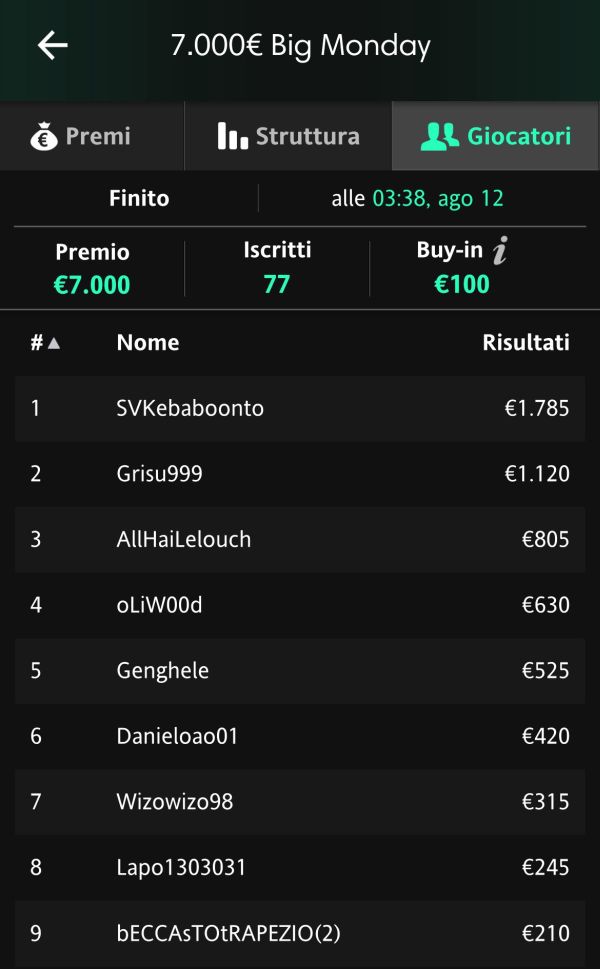The image size is (600, 969).
Task: Go back using the arrow icon
Action: [53, 46]
